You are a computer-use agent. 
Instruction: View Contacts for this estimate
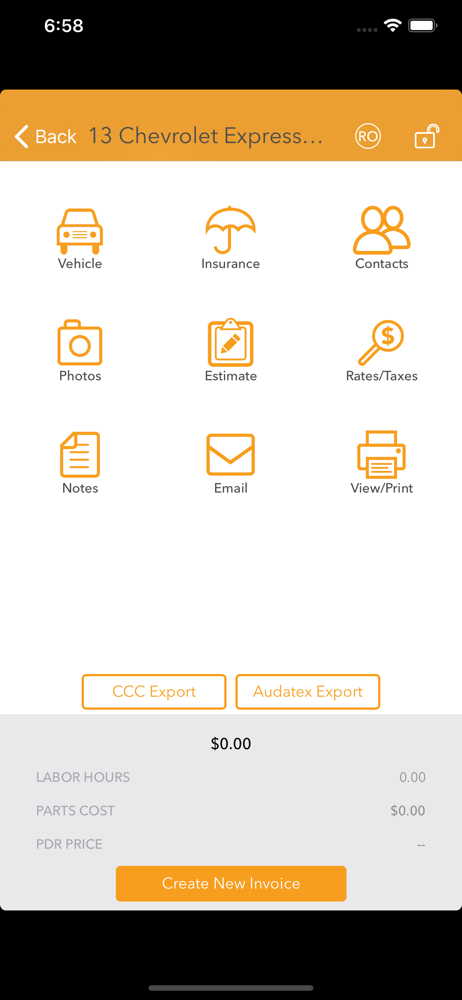pos(382,239)
